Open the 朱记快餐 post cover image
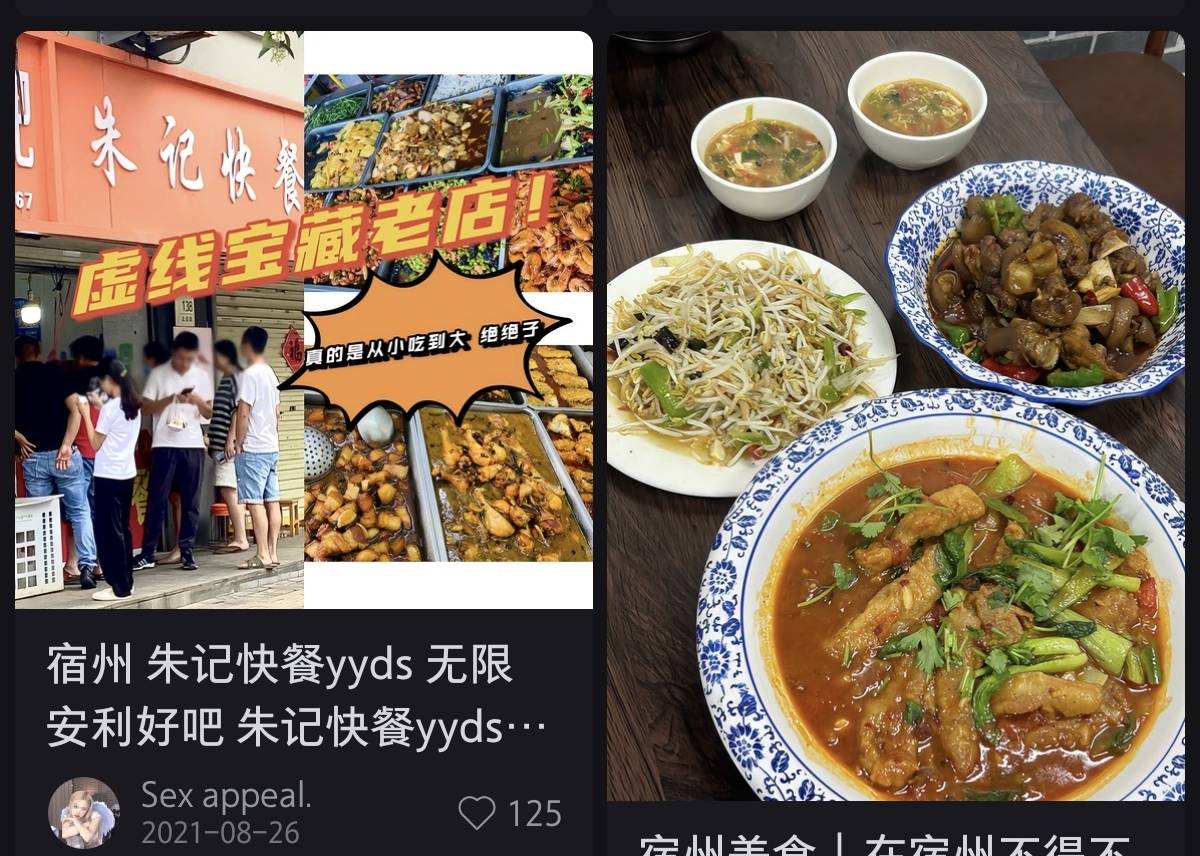Screen dimensions: 1200x856 303,320
